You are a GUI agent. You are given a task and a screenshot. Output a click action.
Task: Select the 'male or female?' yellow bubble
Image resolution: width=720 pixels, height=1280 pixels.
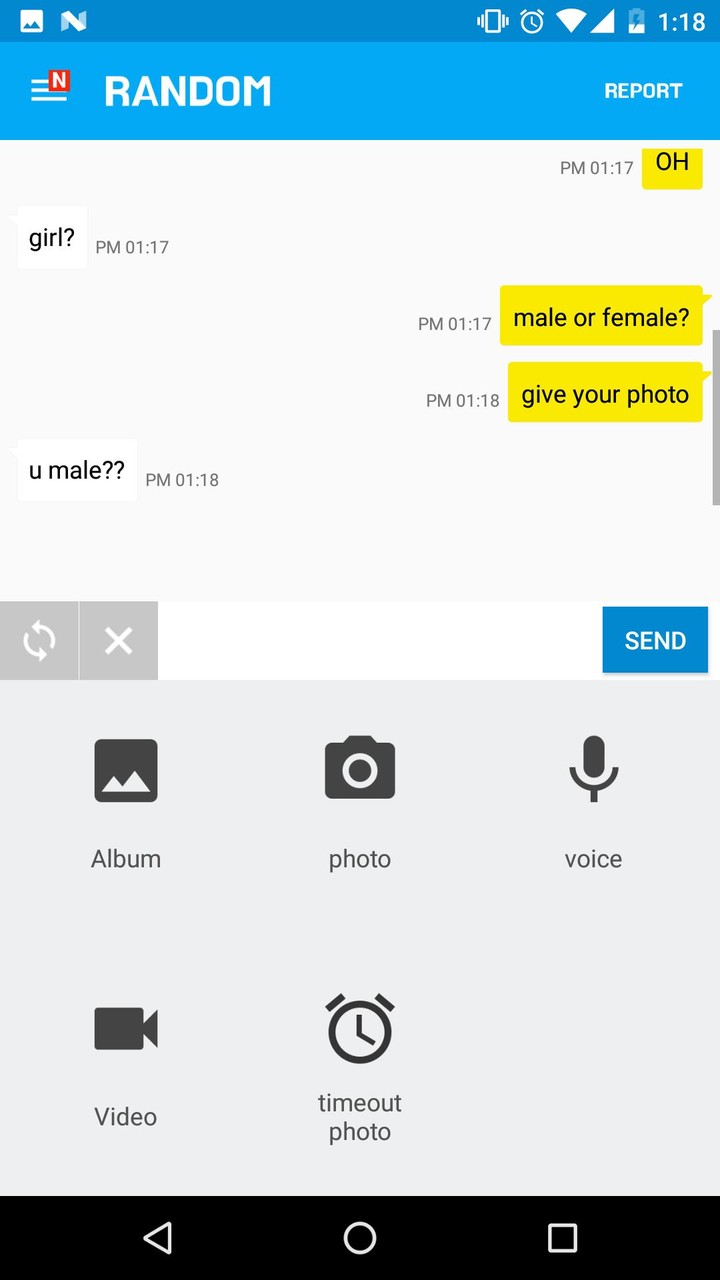point(601,316)
